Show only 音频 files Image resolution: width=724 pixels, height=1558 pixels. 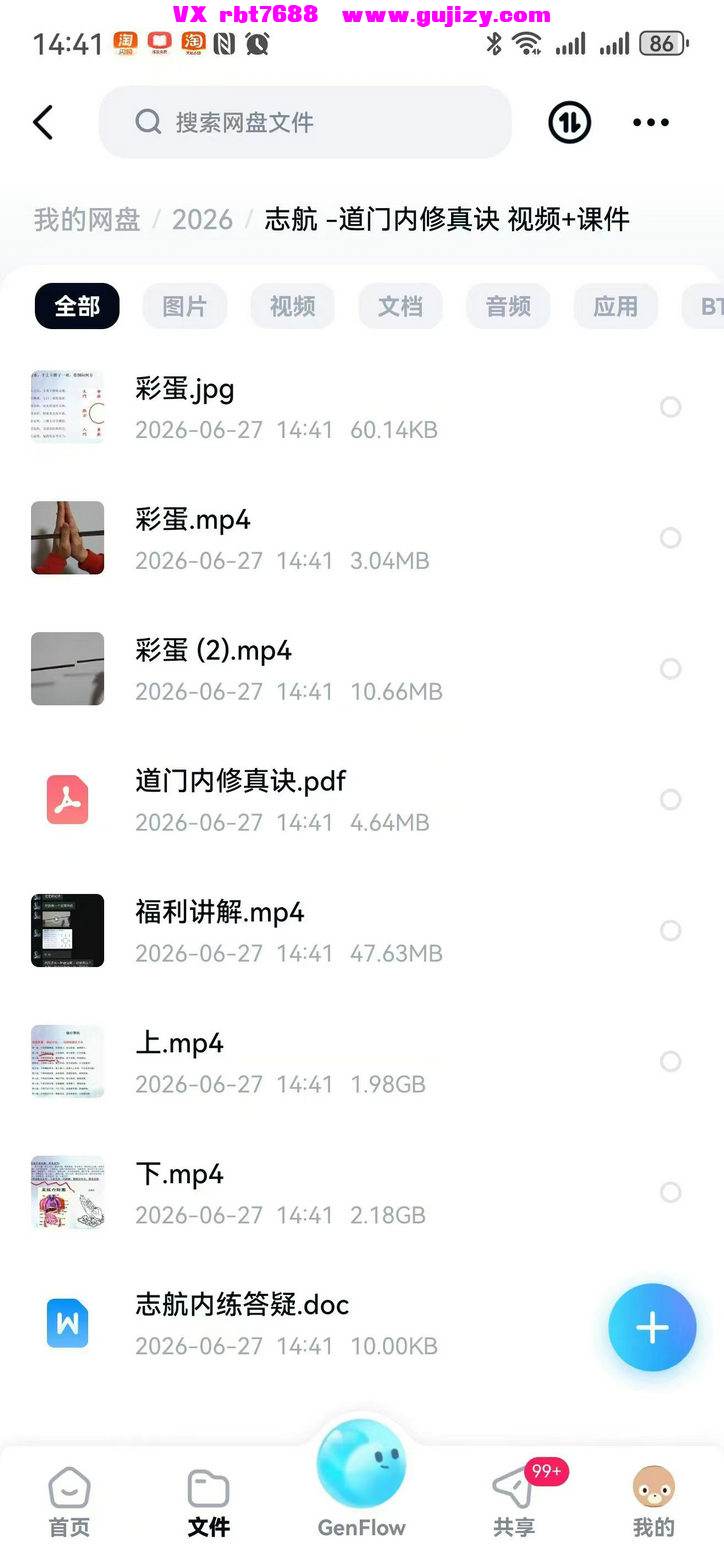508,306
